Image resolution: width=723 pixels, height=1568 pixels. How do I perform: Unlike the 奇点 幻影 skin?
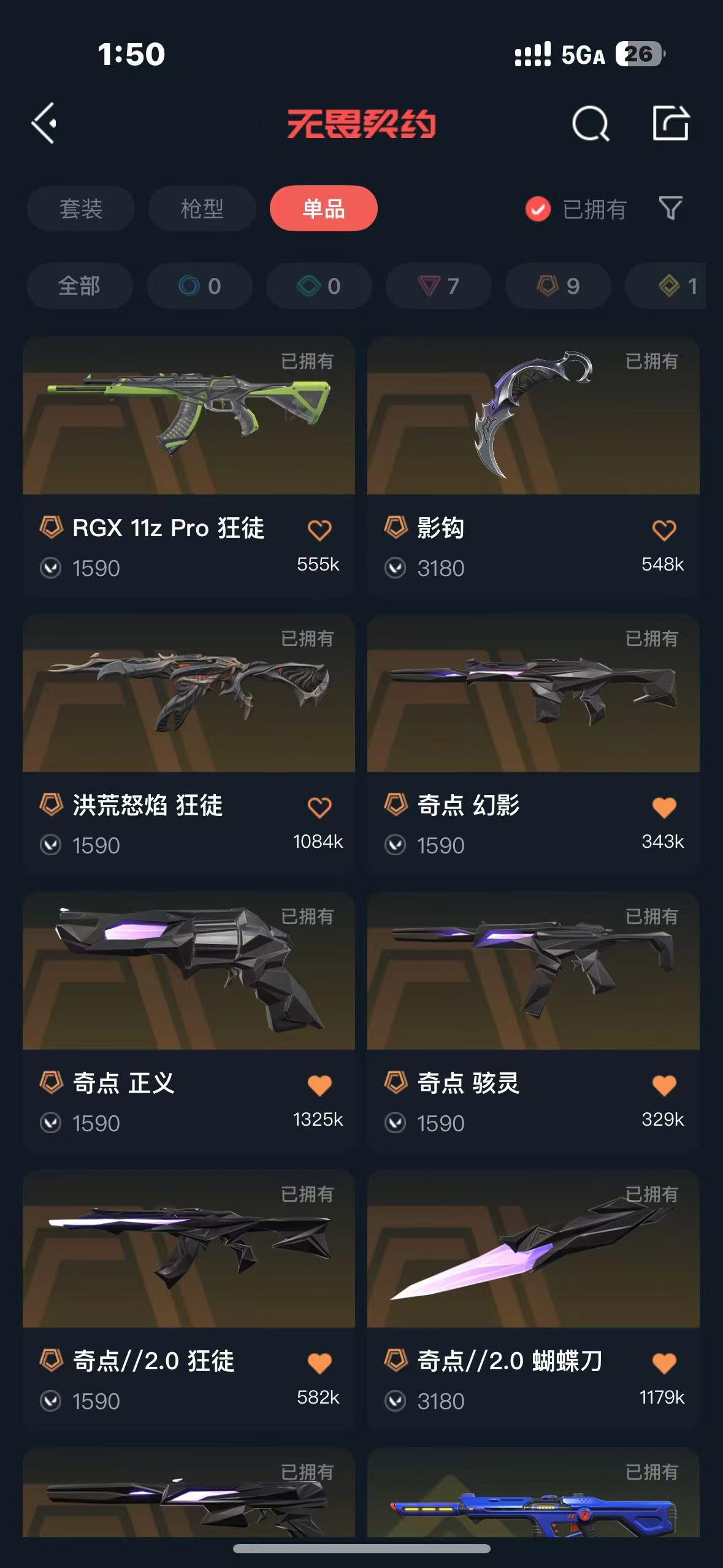click(x=664, y=807)
